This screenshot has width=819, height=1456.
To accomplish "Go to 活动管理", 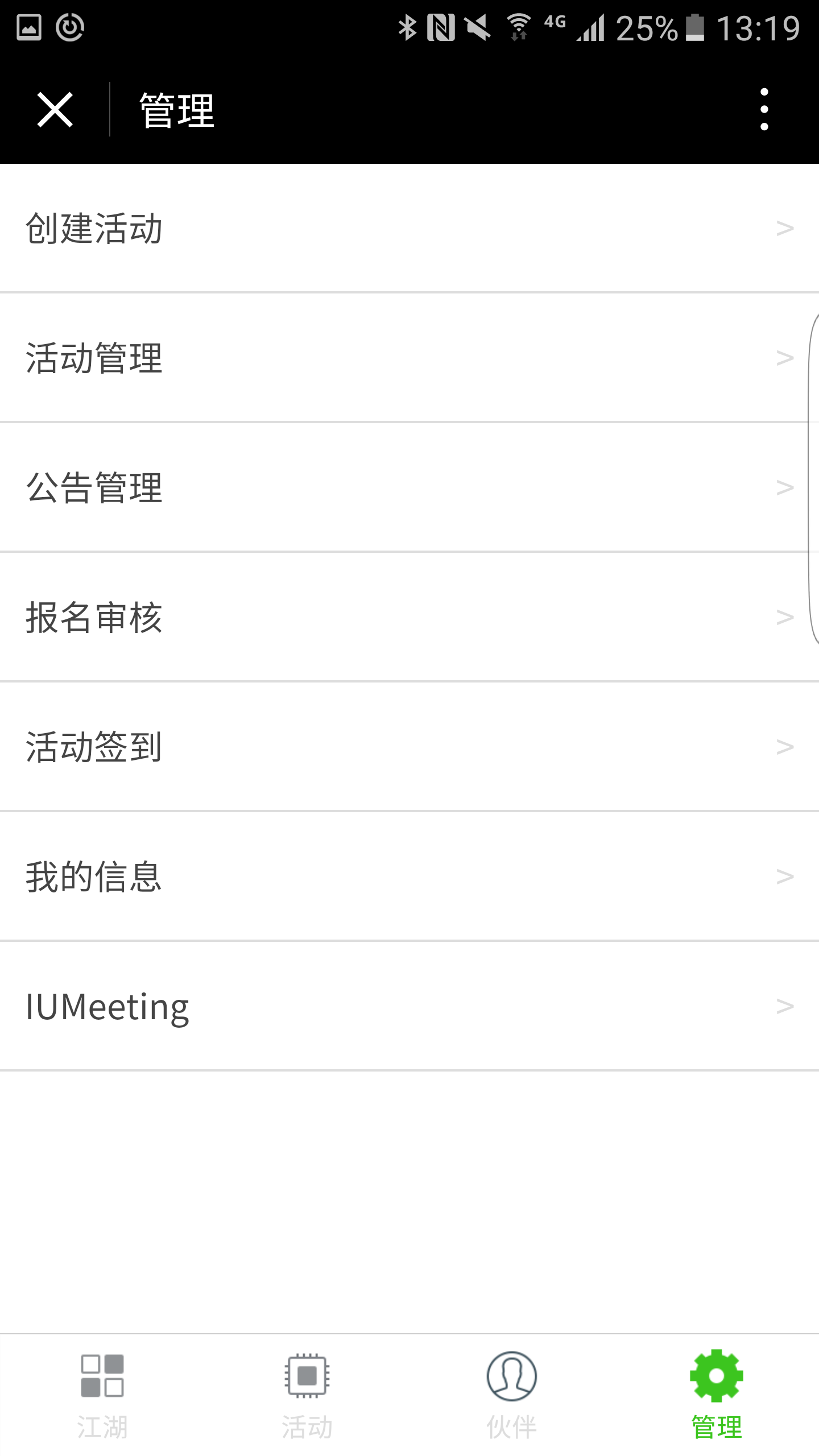I will pos(409,358).
